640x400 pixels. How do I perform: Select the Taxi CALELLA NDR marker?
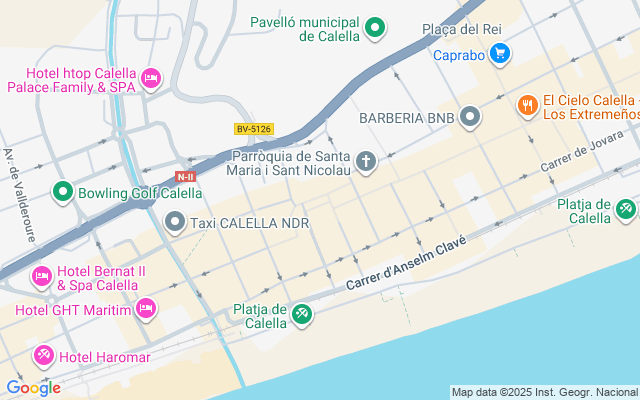pyautogui.click(x=175, y=222)
